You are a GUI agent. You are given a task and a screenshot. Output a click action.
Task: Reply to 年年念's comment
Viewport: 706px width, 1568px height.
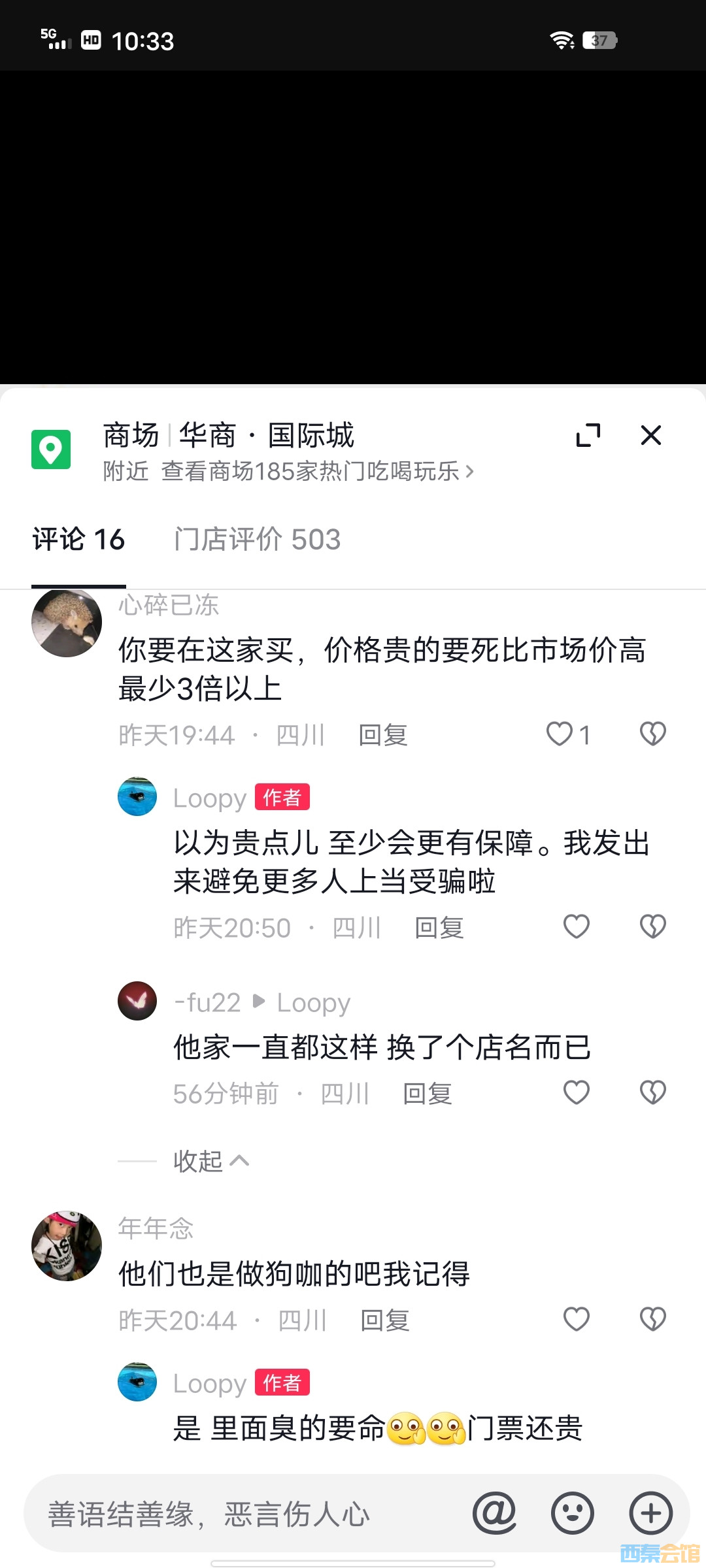point(385,1320)
